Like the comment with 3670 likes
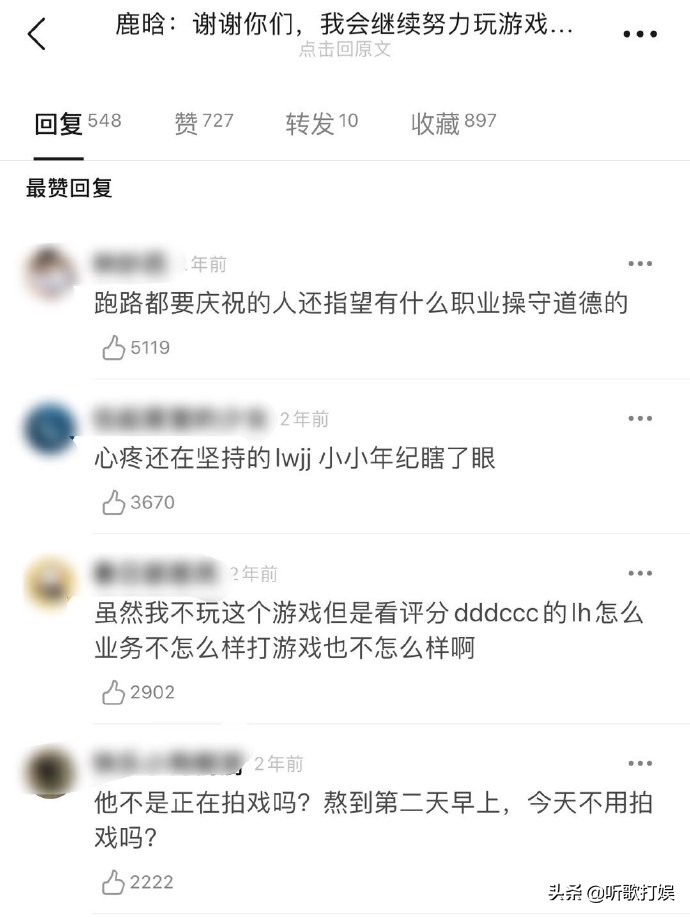 tap(113, 502)
